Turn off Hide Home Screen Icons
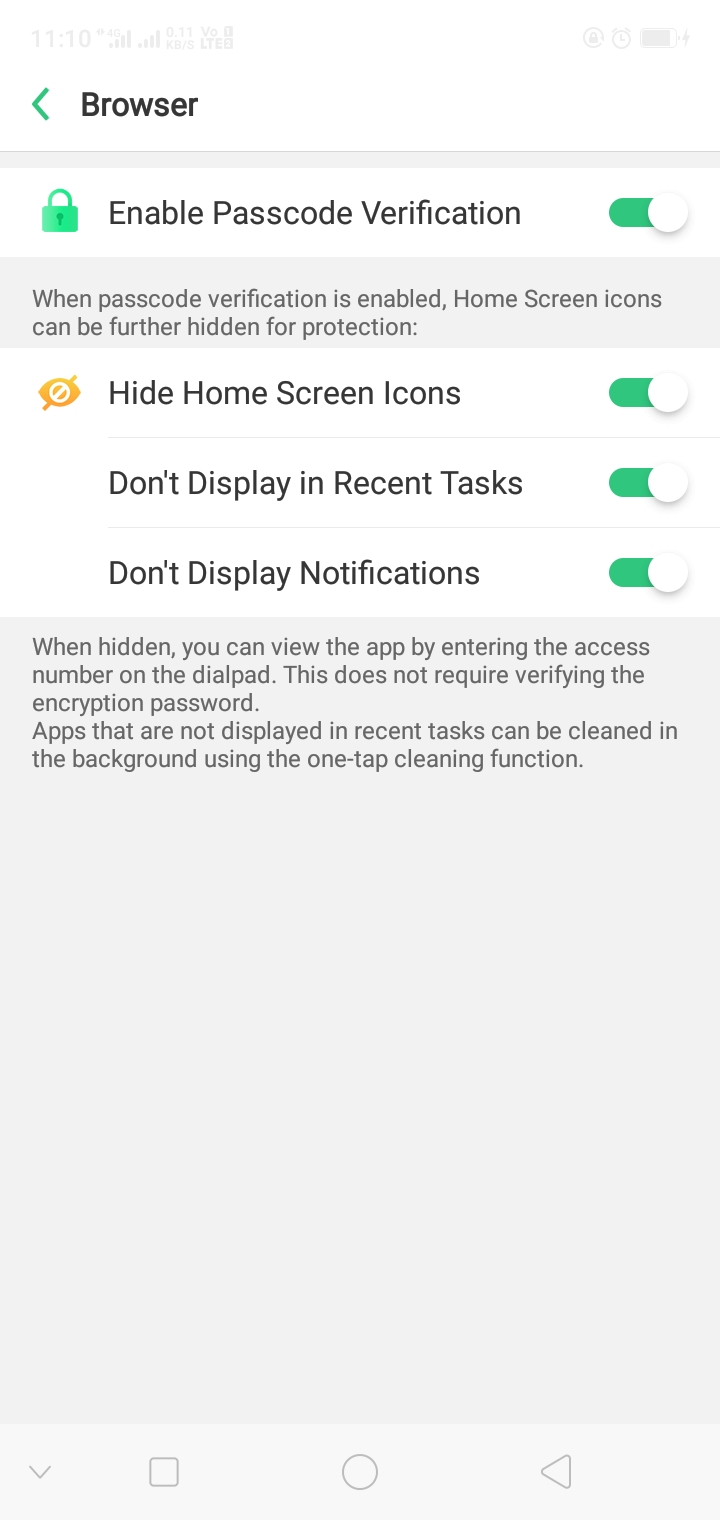This screenshot has height=1520, width=720. coord(646,392)
